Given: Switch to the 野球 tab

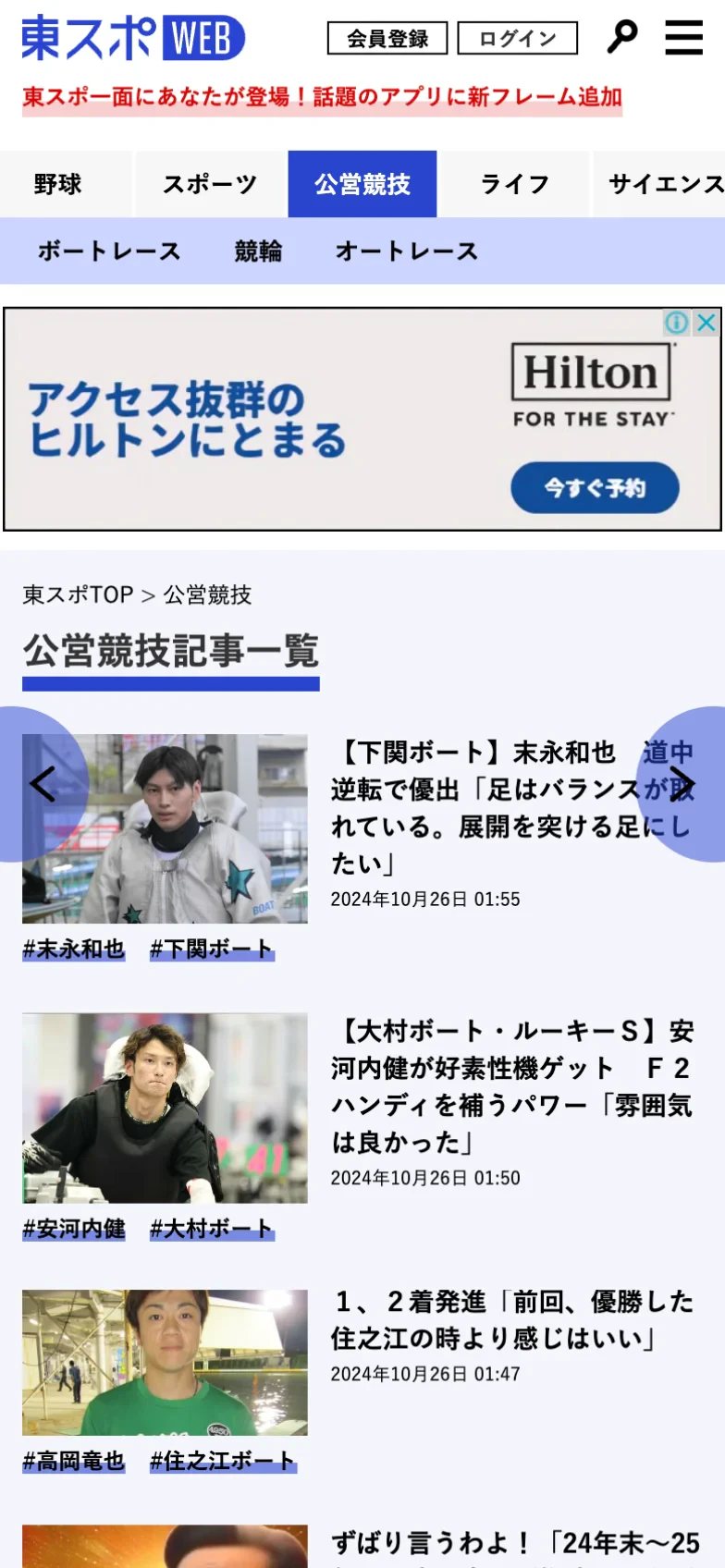Looking at the screenshot, I should (58, 184).
